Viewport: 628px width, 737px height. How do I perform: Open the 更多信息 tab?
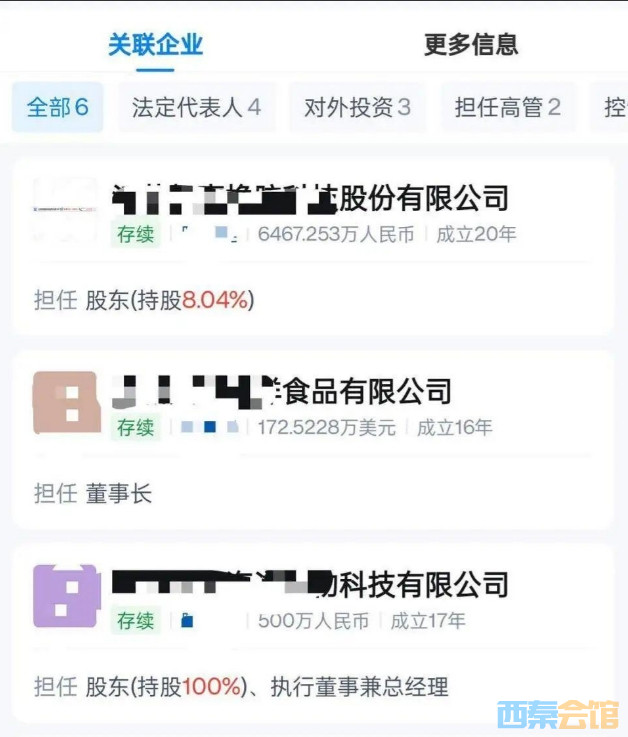click(471, 45)
